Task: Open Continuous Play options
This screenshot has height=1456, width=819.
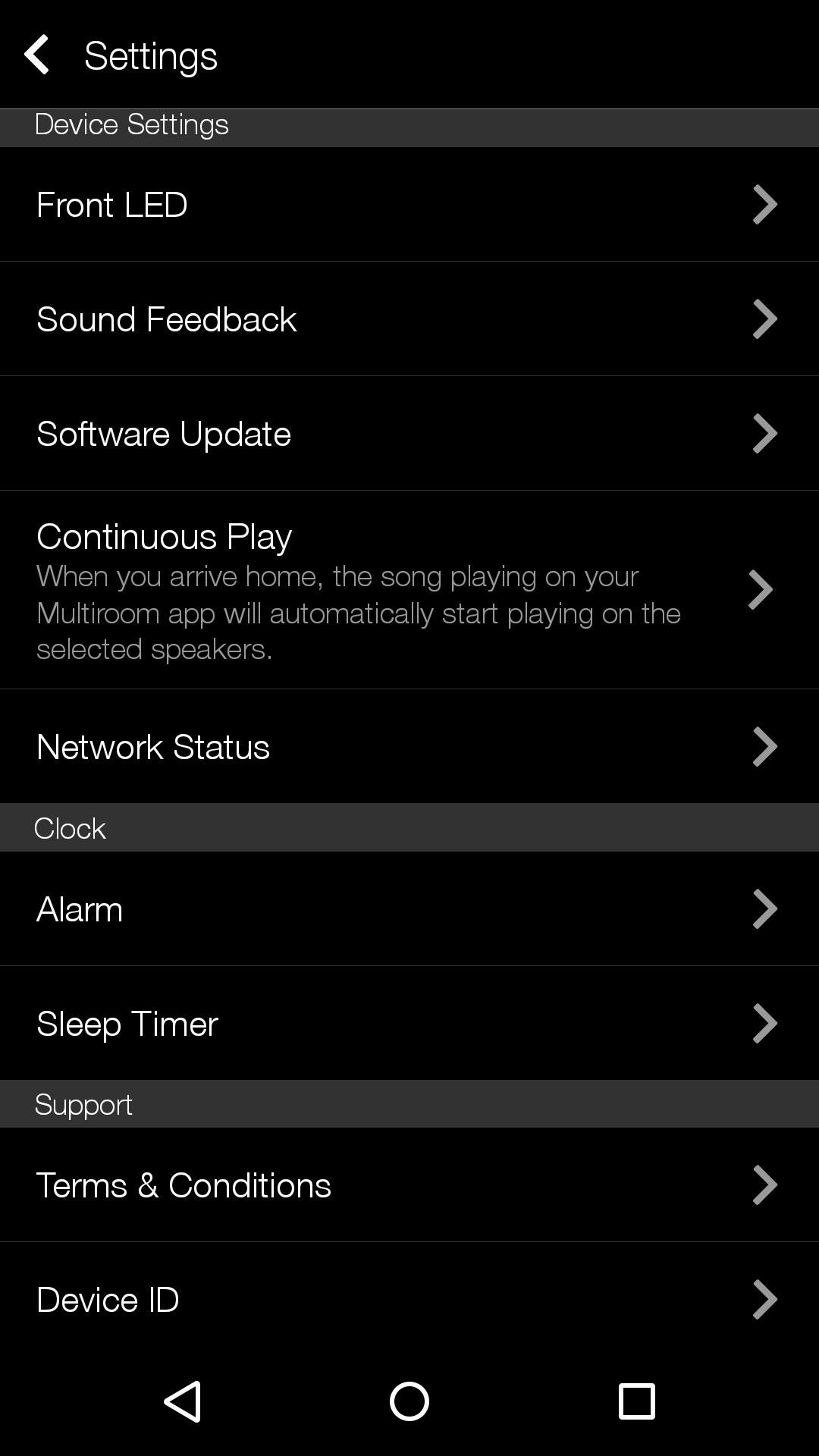Action: click(409, 589)
